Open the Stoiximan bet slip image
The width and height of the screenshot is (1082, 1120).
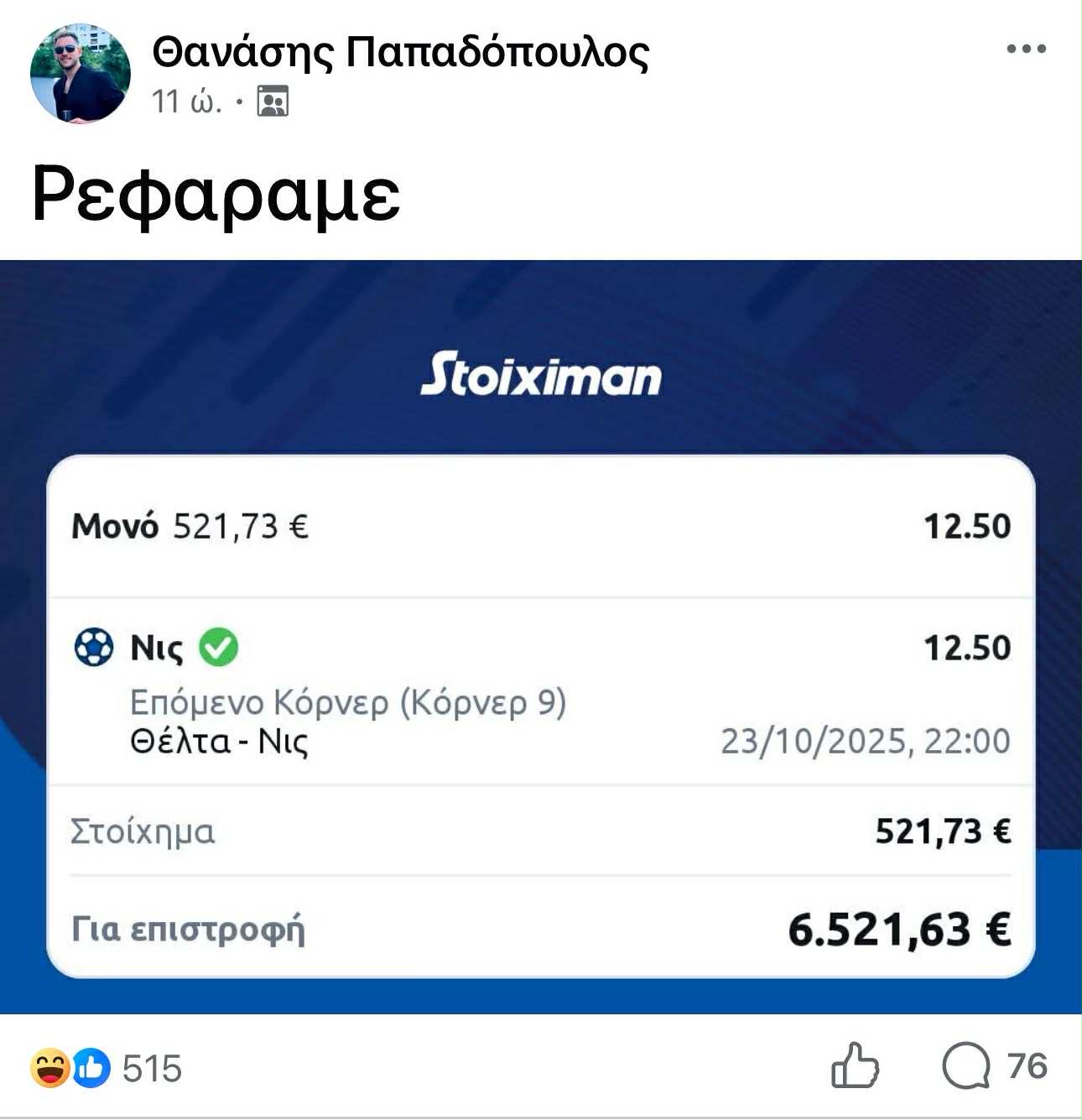click(x=541, y=638)
